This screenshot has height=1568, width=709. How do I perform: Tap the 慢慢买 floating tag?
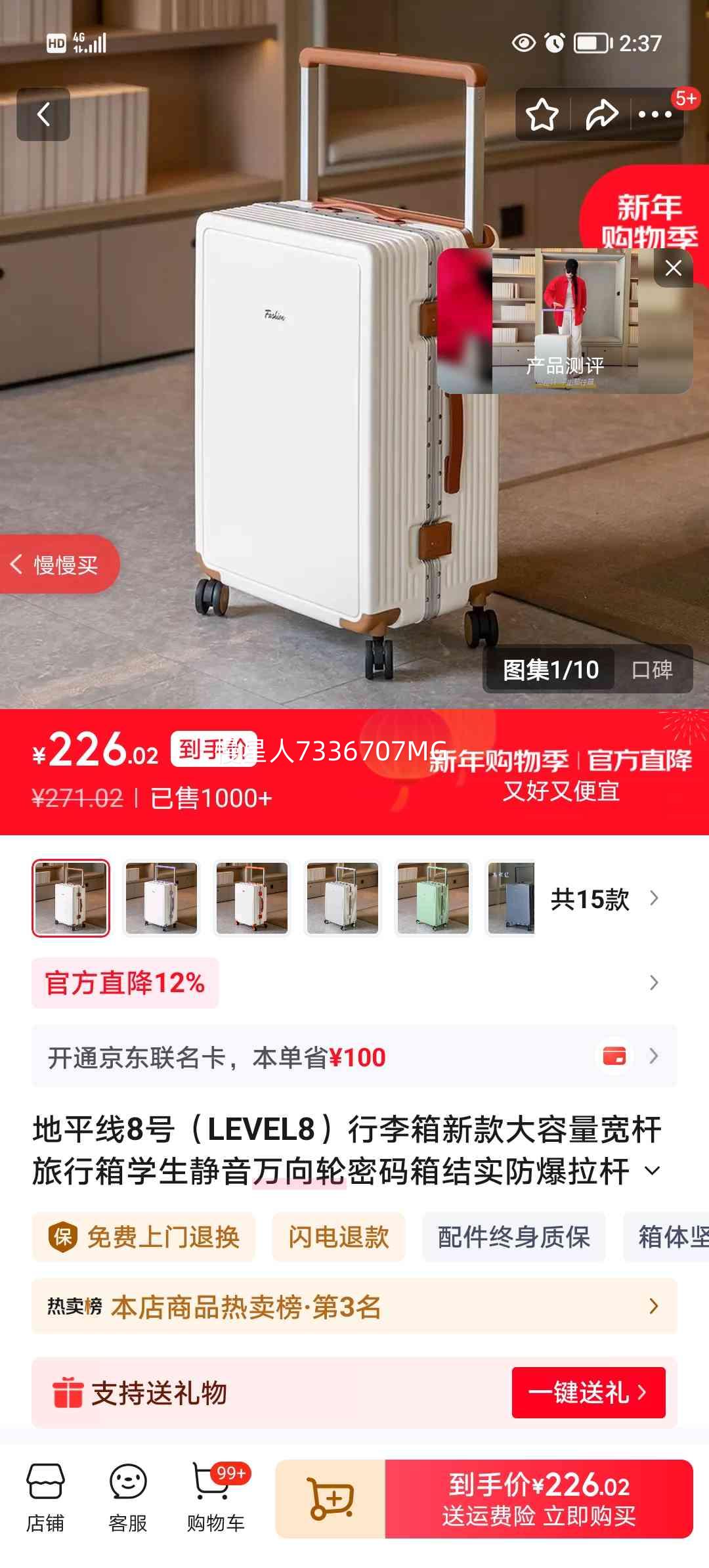point(60,565)
